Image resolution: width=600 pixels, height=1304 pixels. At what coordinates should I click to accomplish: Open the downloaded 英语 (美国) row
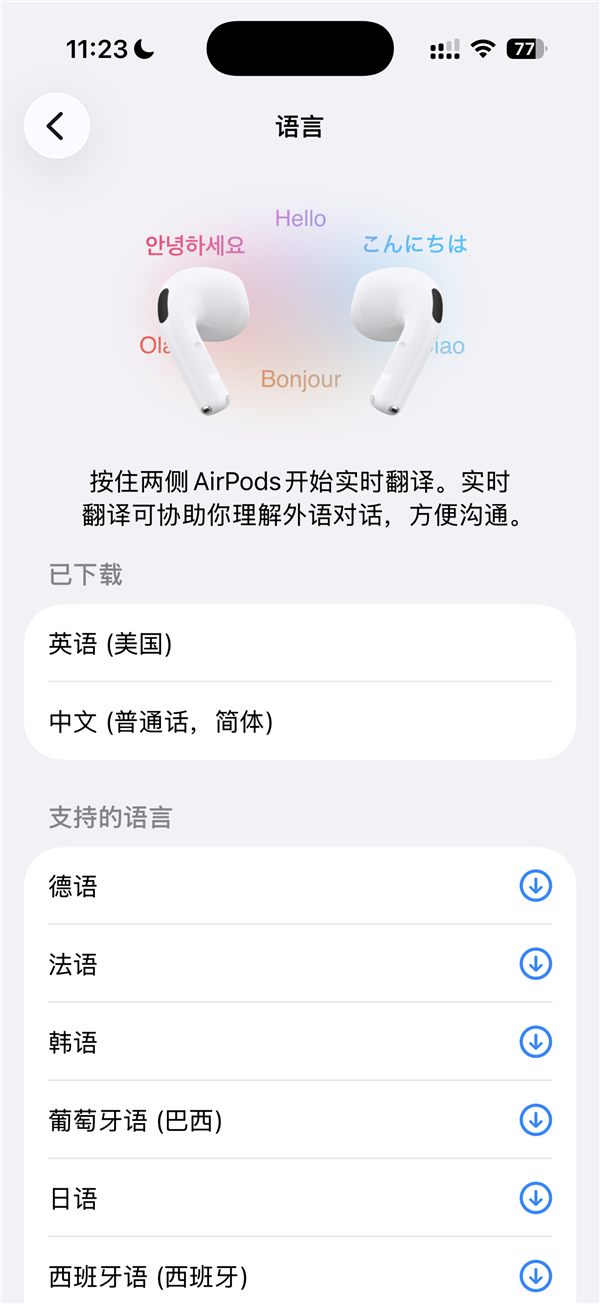(x=299, y=644)
